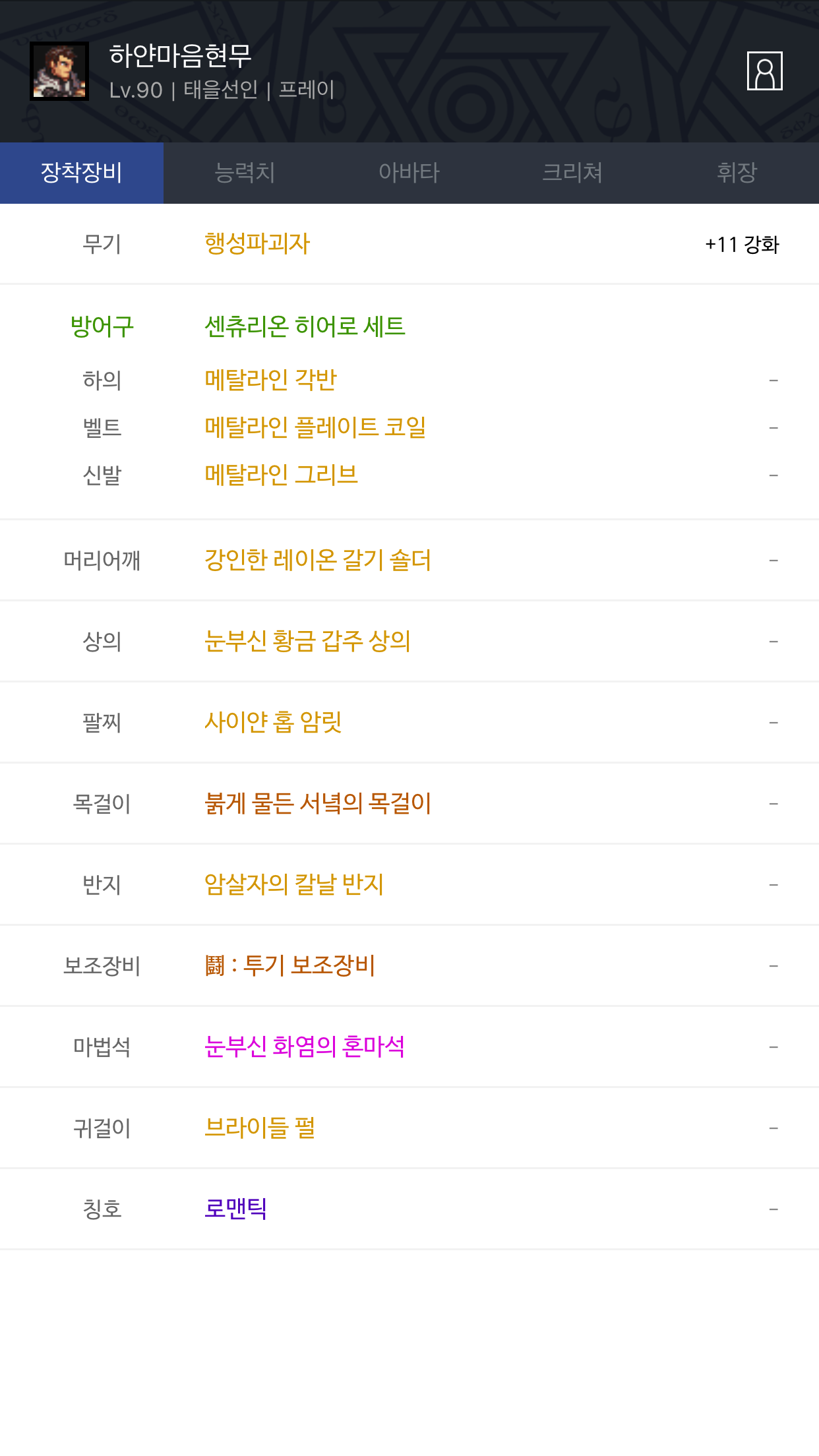This screenshot has width=819, height=1456.
Task: Open 메탈라인 그리브 shoes item
Action: click(x=281, y=475)
